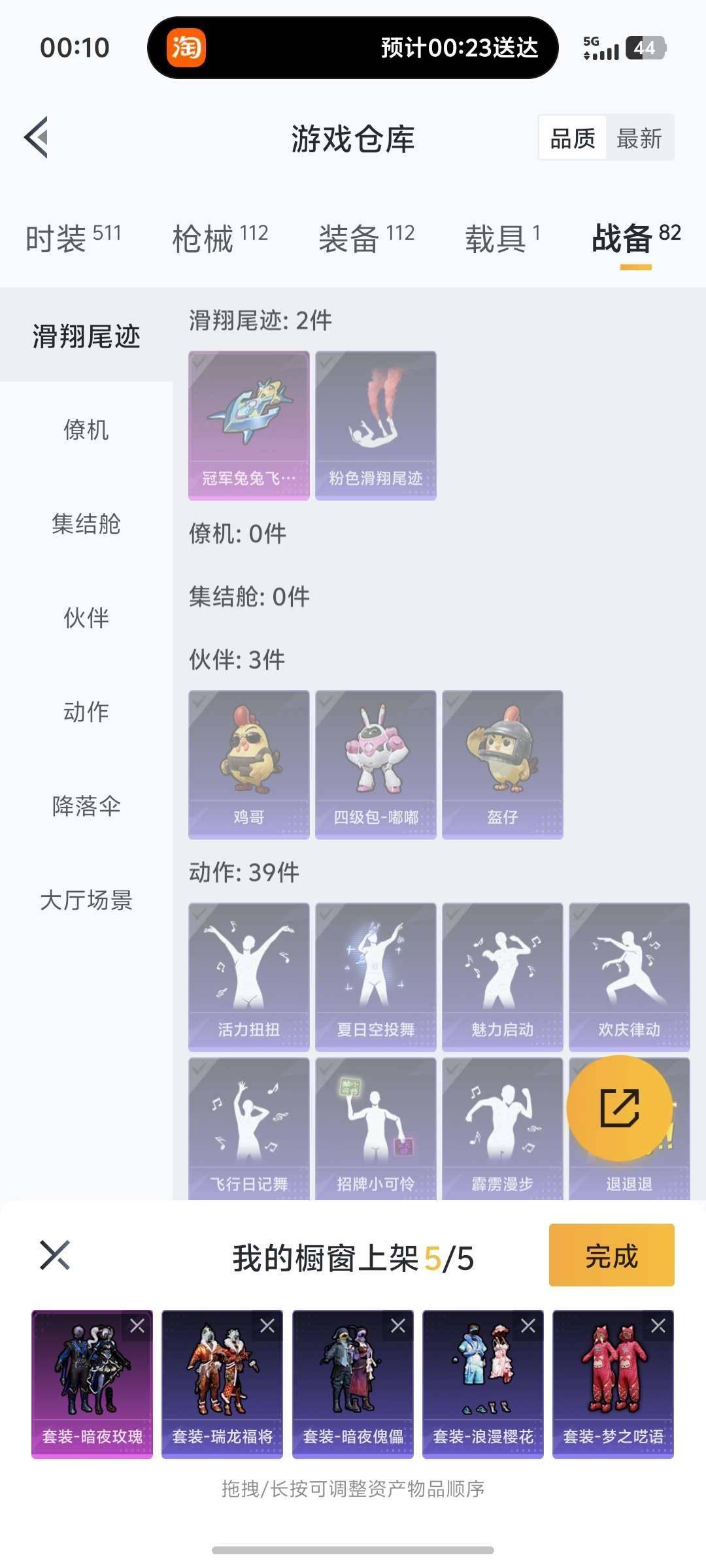Toggle selection of 魅力启动 emote
Viewport: 706px width, 1568px height.
pyautogui.click(x=503, y=977)
